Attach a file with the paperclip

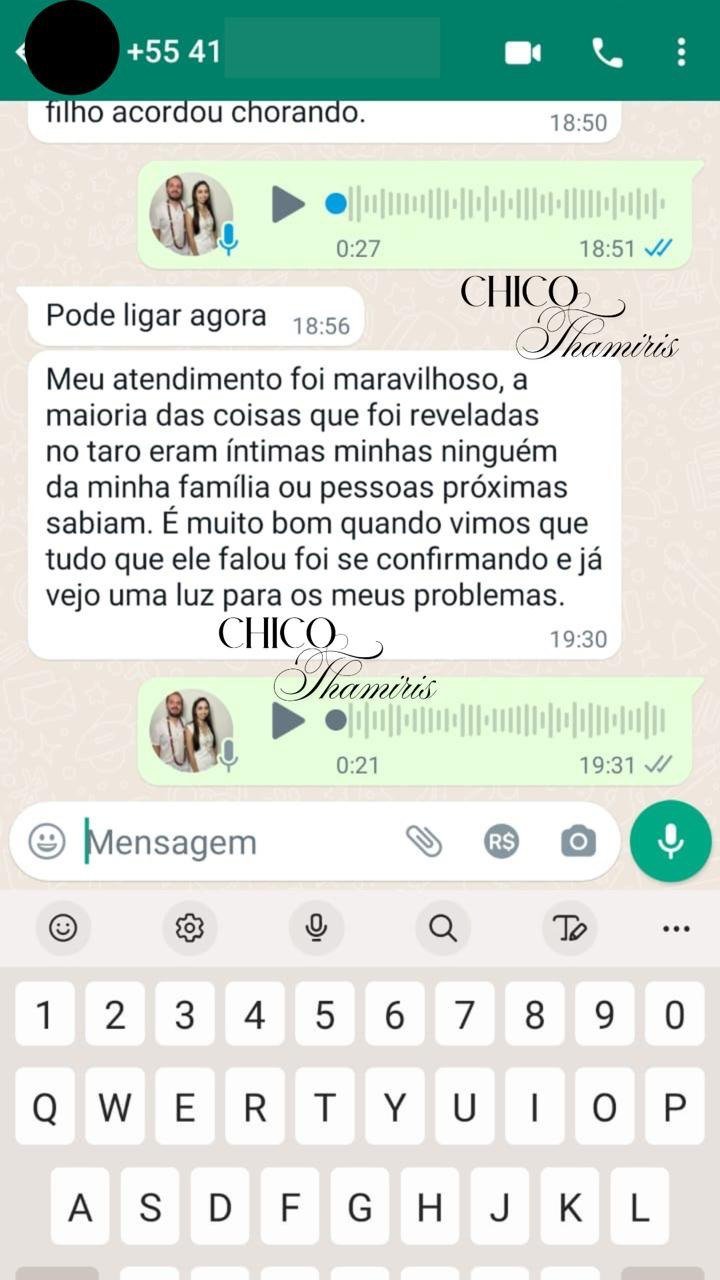click(424, 842)
